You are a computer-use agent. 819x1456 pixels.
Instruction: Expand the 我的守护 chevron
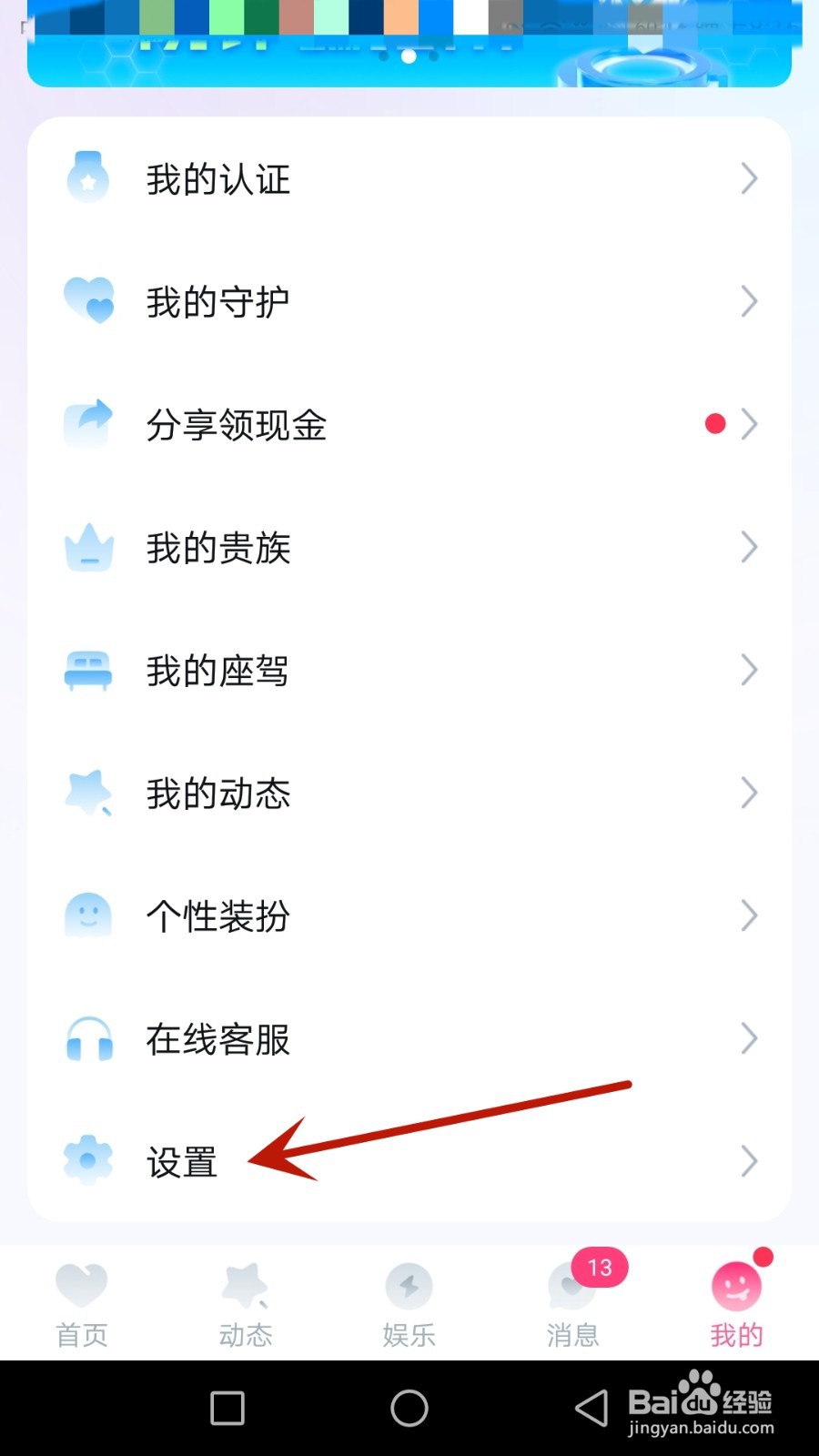coord(749,301)
